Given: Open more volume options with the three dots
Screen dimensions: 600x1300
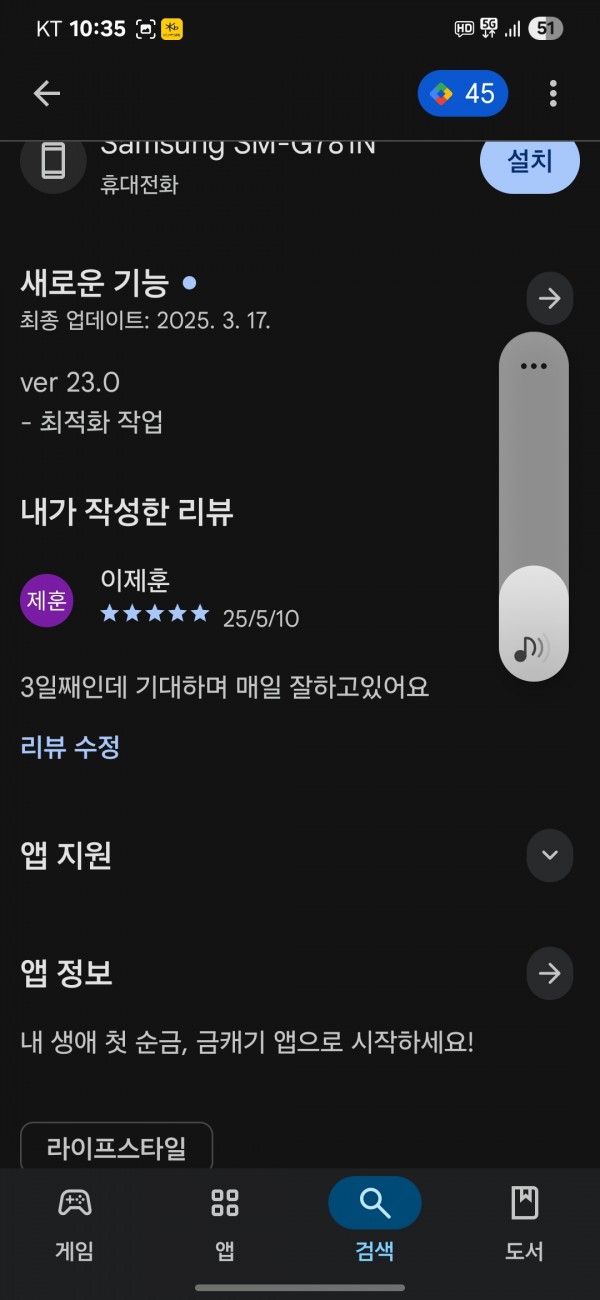Looking at the screenshot, I should 534,366.
